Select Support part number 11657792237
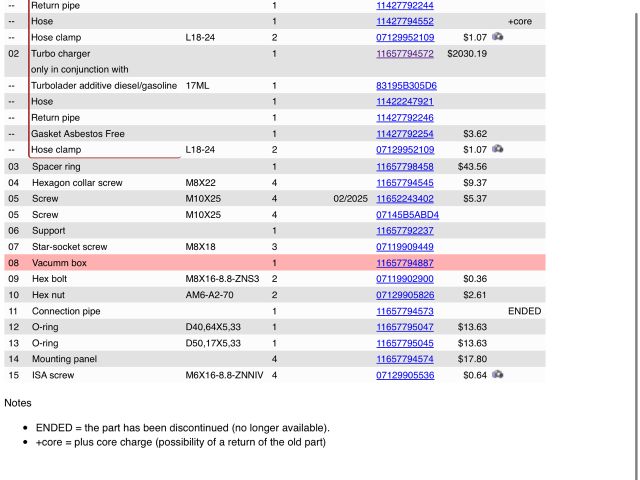 click(405, 230)
